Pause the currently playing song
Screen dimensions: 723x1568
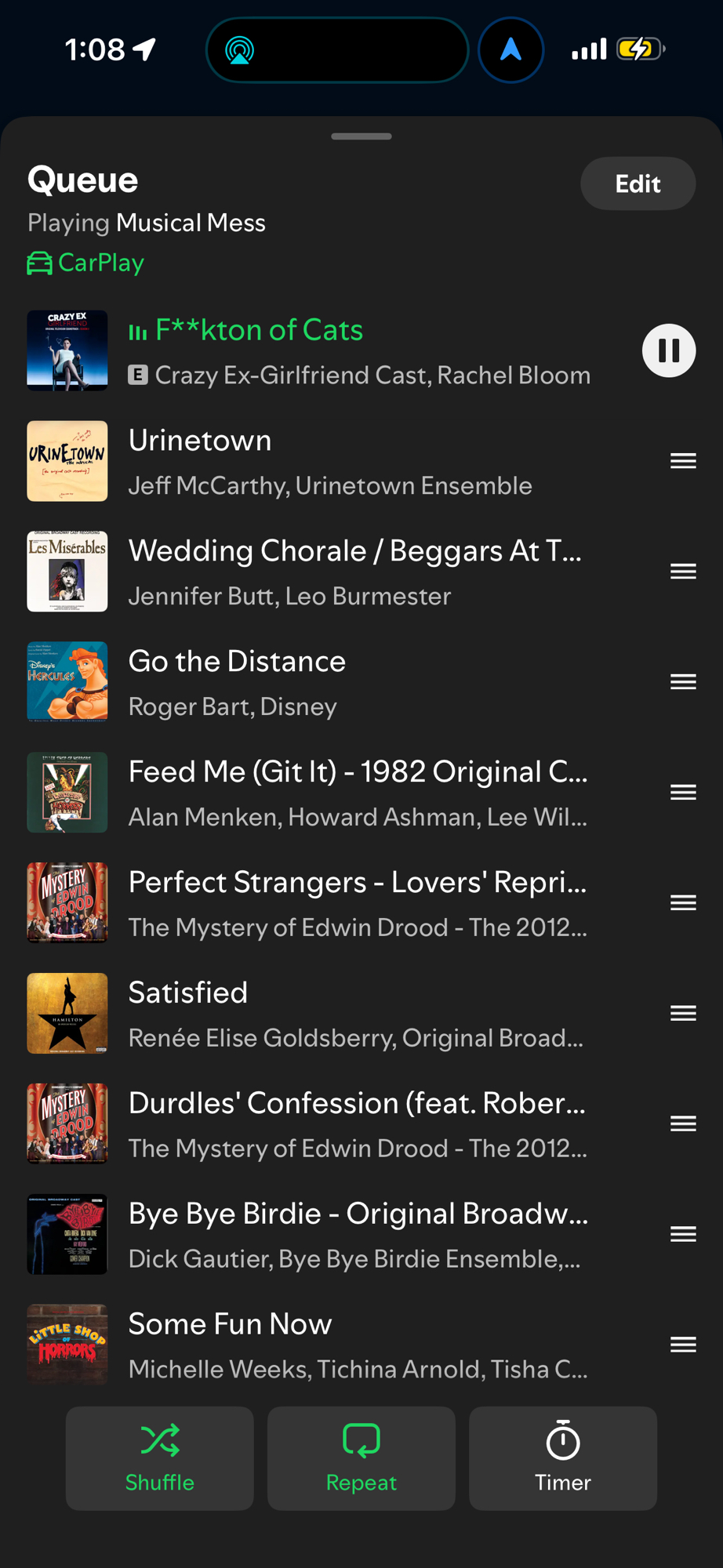coord(668,350)
